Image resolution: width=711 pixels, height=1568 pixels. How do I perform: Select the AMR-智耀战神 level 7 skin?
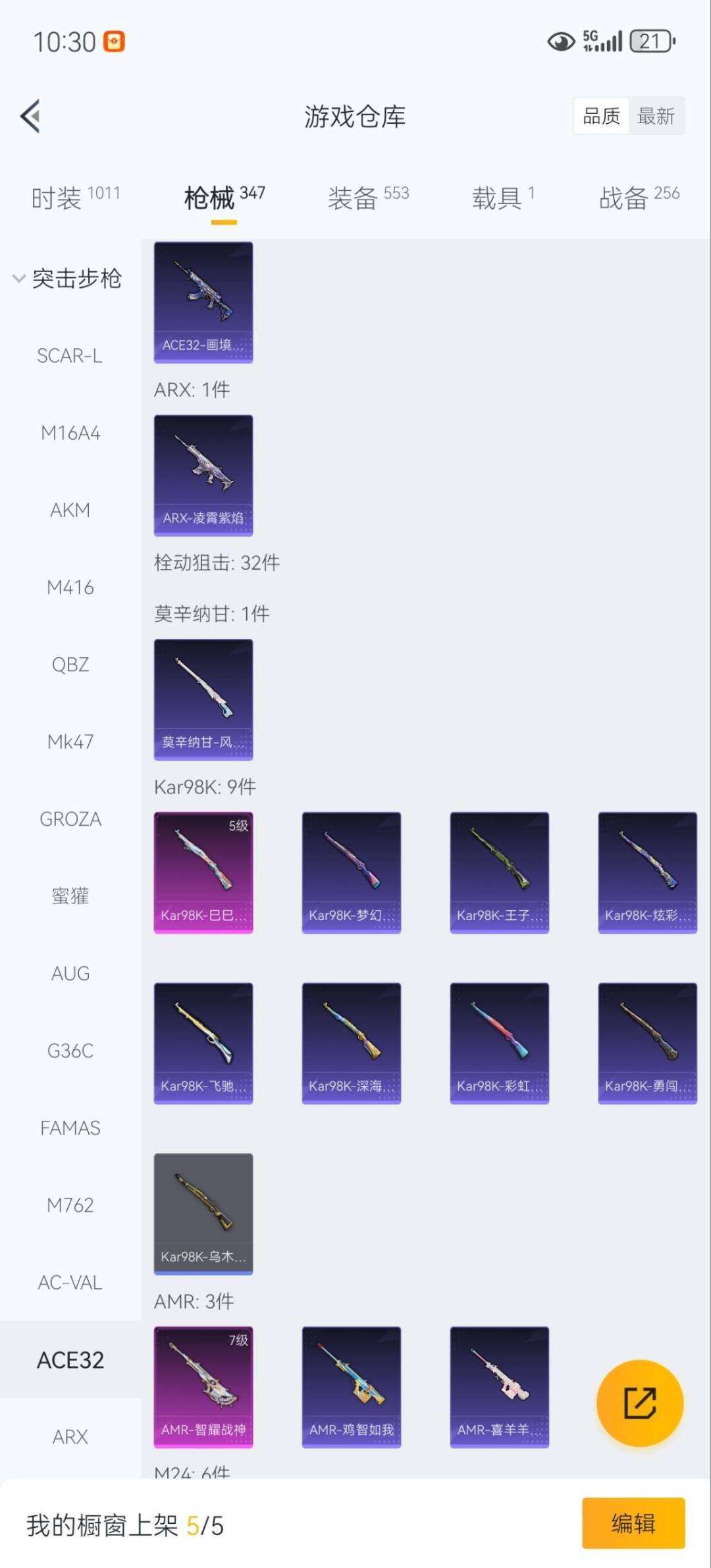(x=203, y=1386)
